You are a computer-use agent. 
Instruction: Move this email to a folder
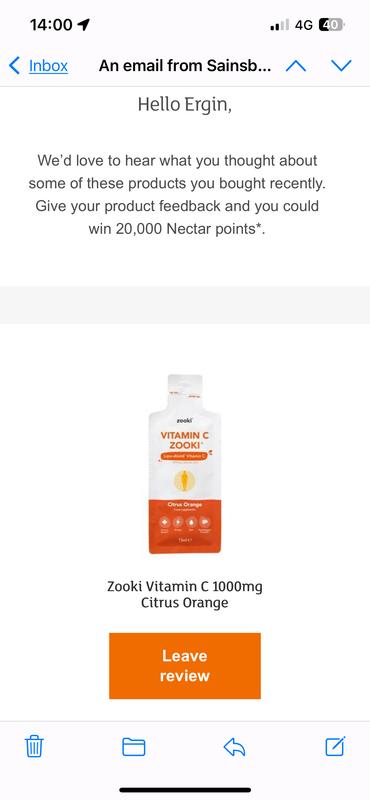[x=134, y=747]
